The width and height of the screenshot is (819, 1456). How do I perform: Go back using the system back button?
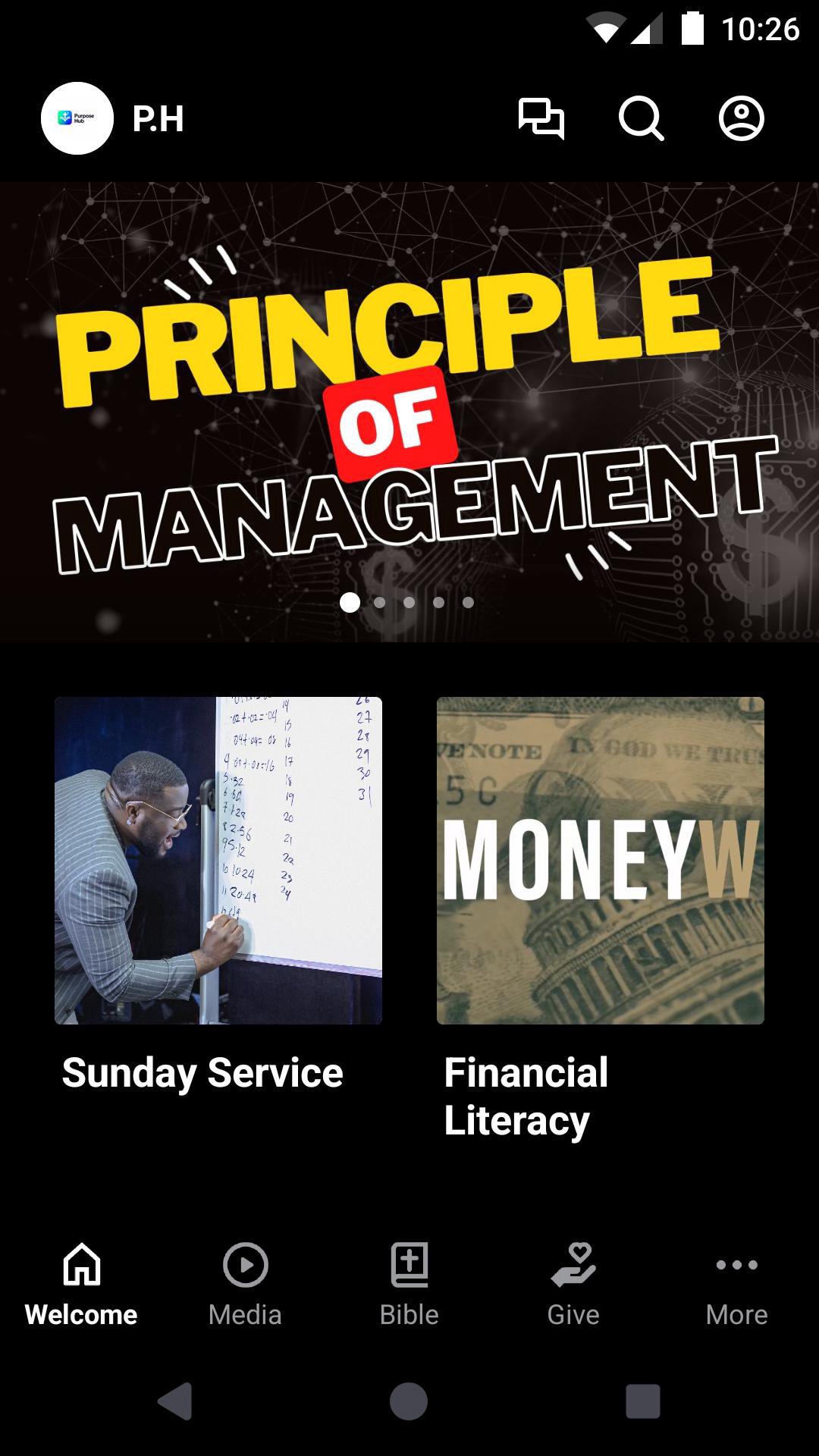click(175, 1401)
